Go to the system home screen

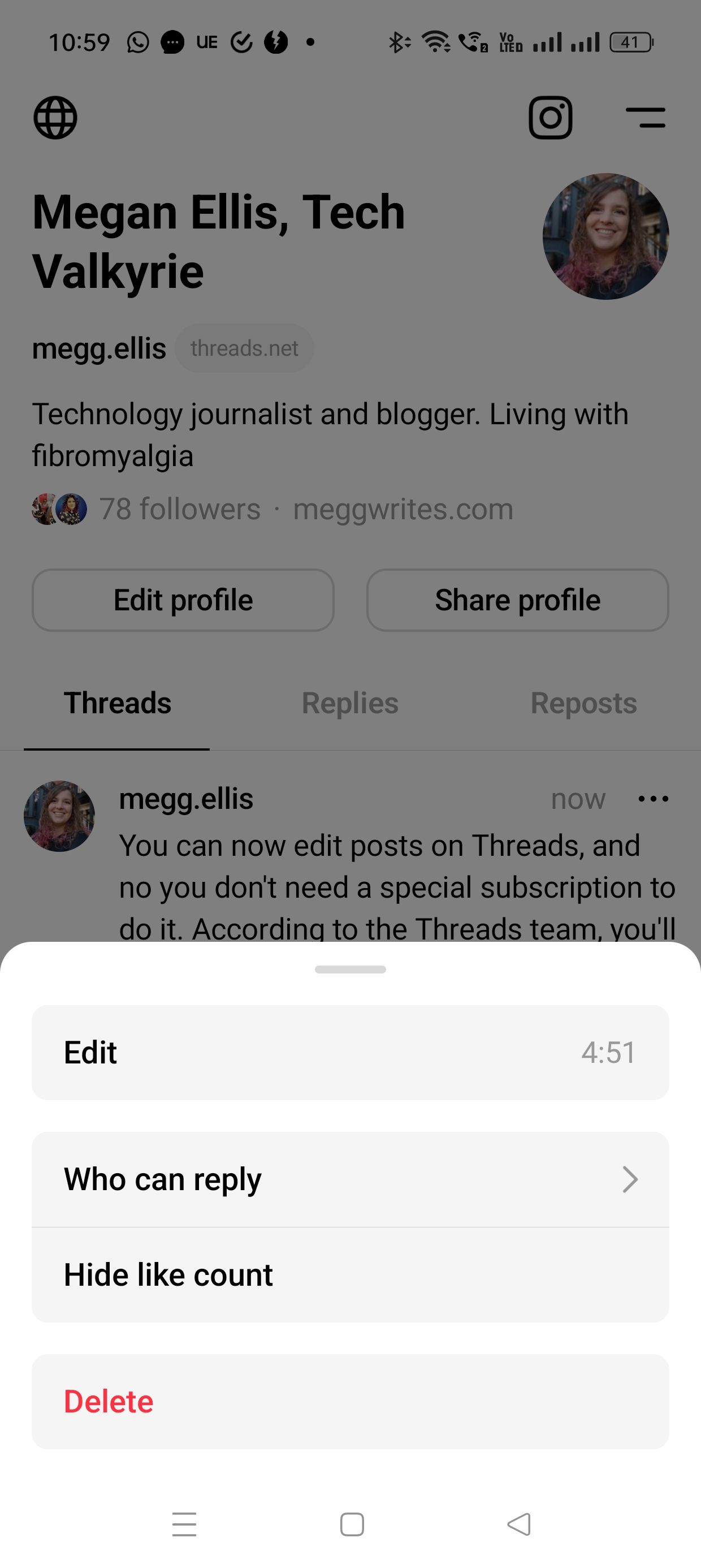point(352,1524)
